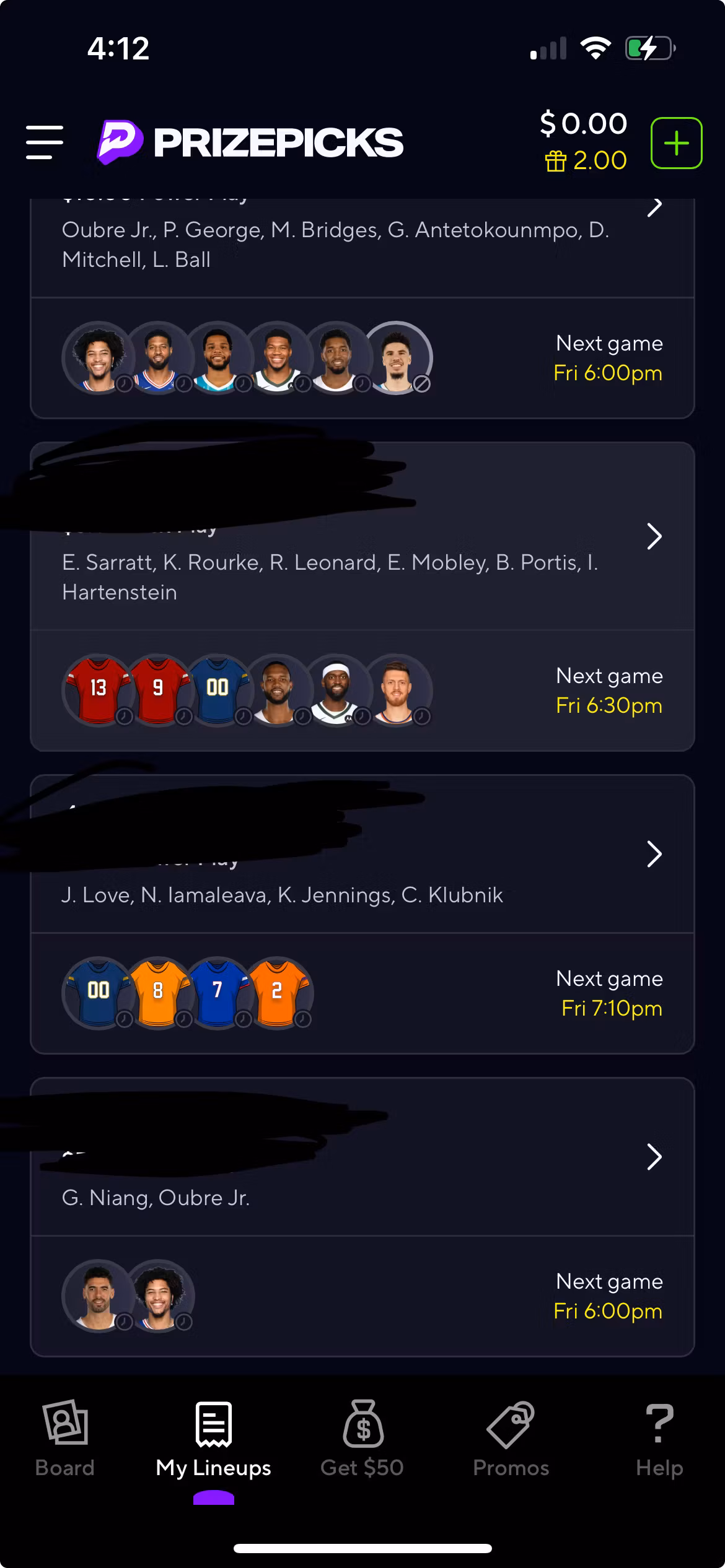
Task: Tap the gift icon showing 2.00 promo funds
Action: point(589,161)
